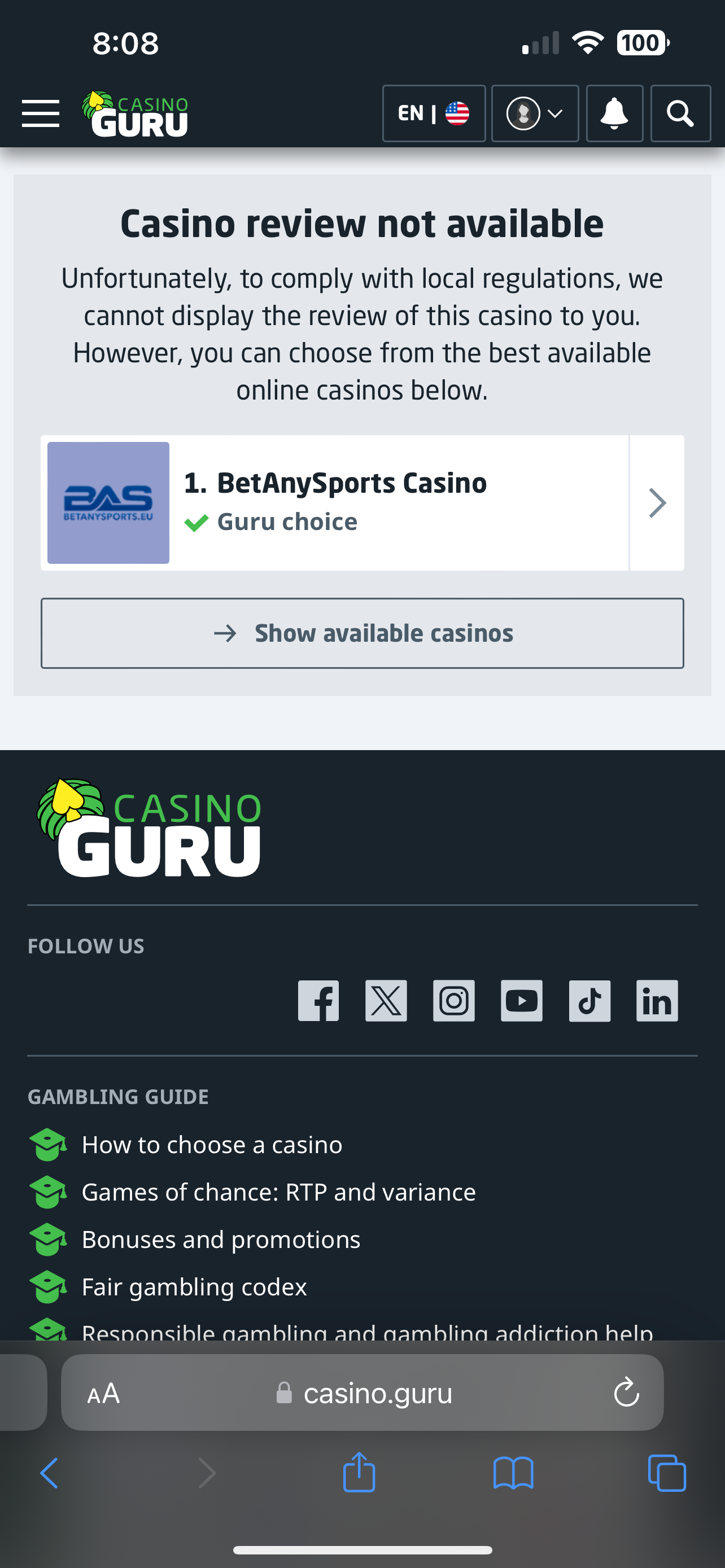
Task: Read How to choose a casino
Action: tap(212, 1145)
